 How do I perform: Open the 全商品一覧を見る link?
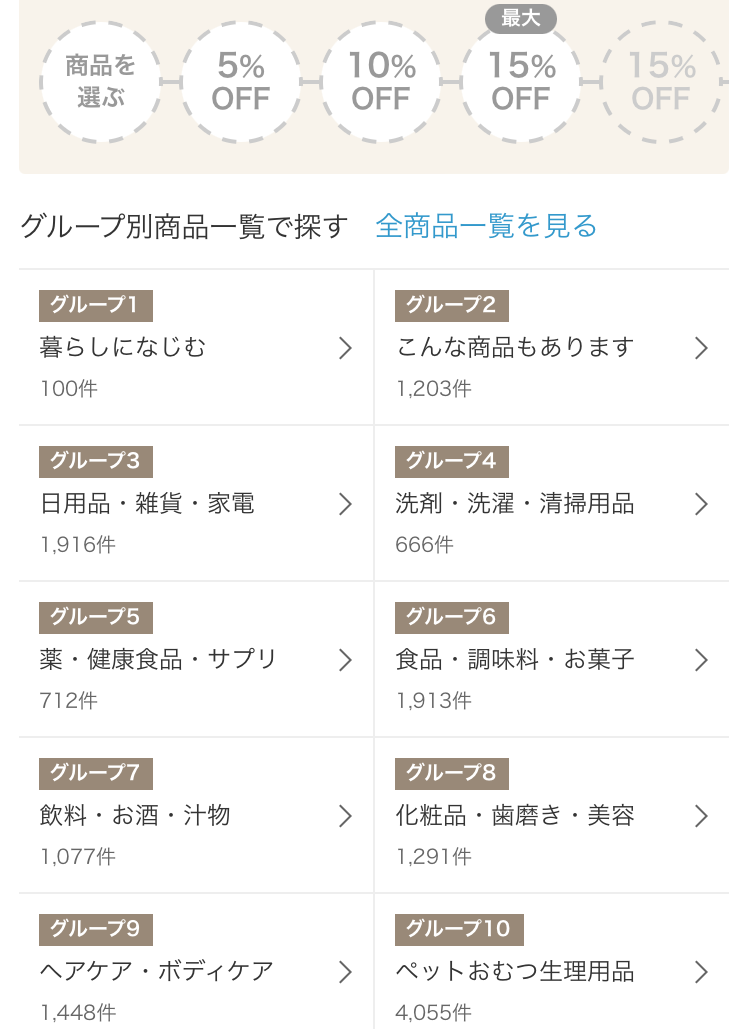click(486, 226)
